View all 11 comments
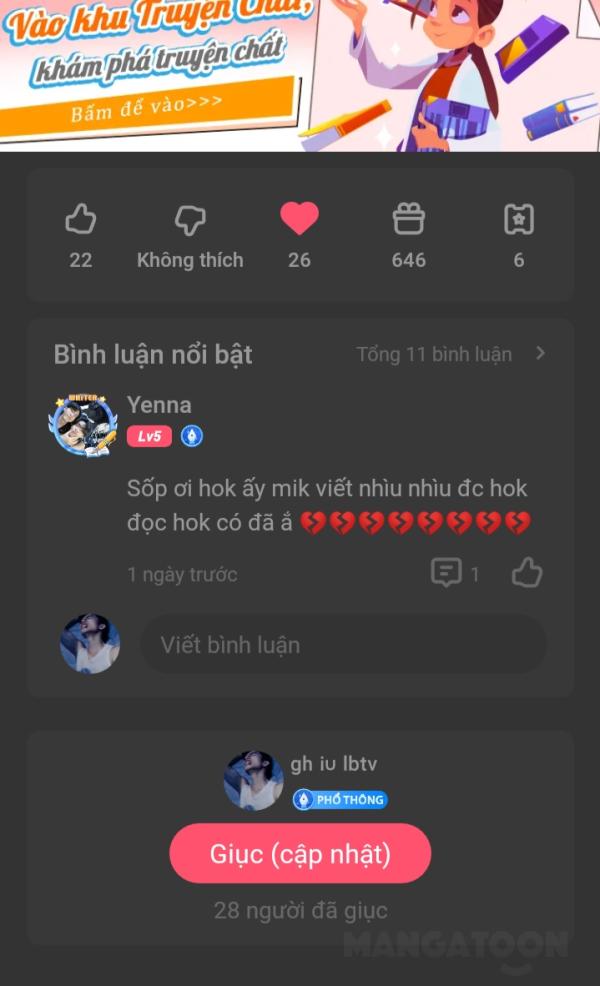Screen dimensions: 600x986 click(452, 354)
